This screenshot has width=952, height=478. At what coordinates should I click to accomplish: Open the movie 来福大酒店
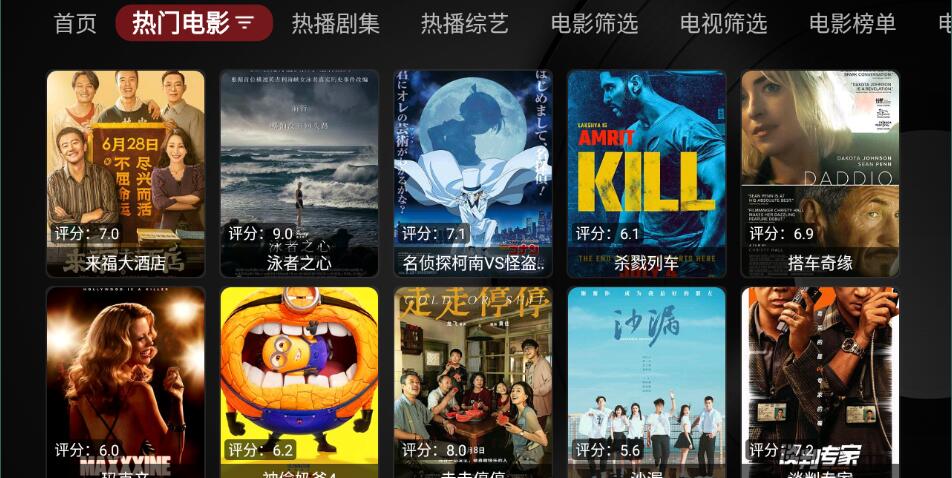pyautogui.click(x=126, y=173)
